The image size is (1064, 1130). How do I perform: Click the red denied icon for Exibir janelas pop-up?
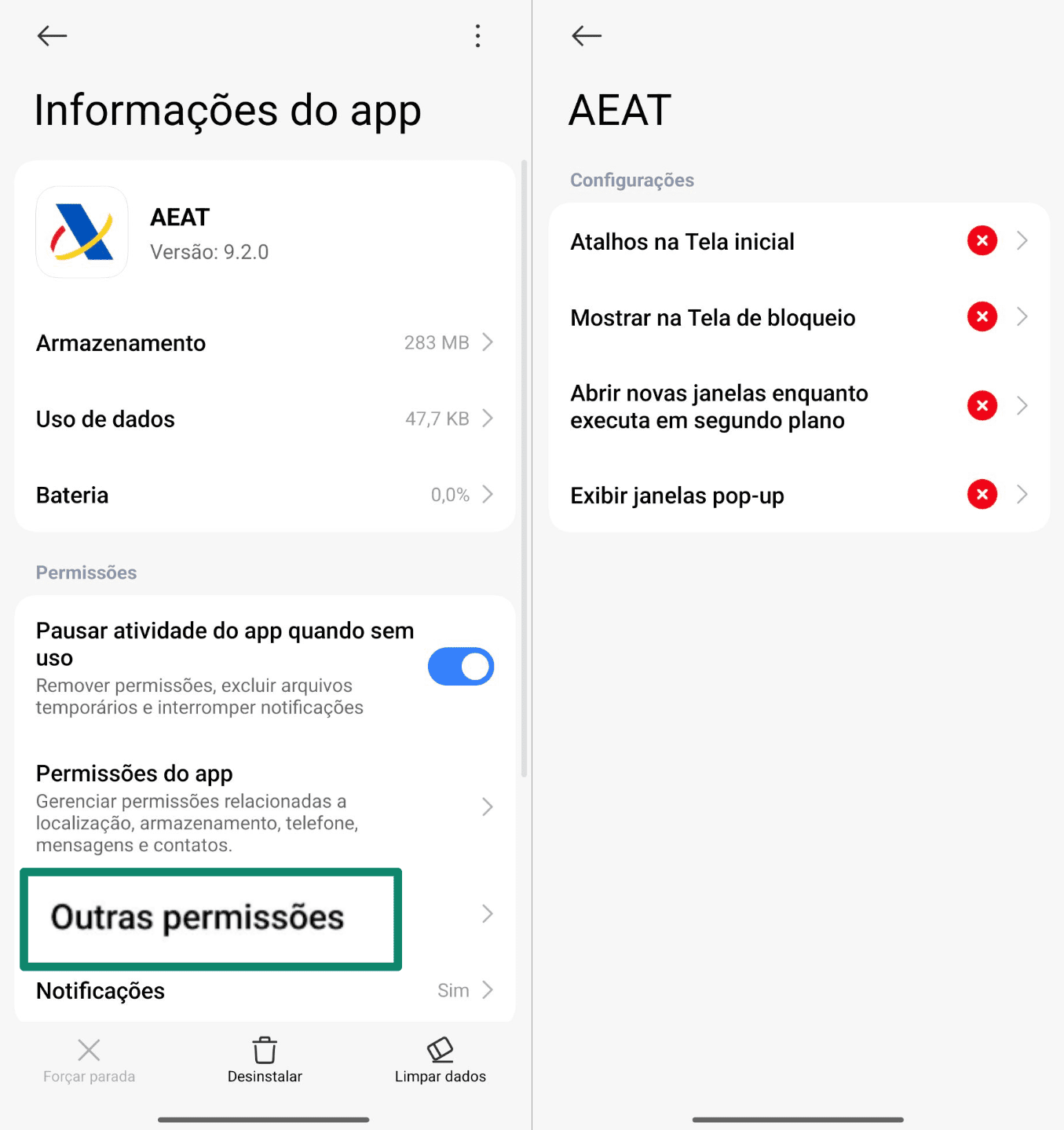982,495
